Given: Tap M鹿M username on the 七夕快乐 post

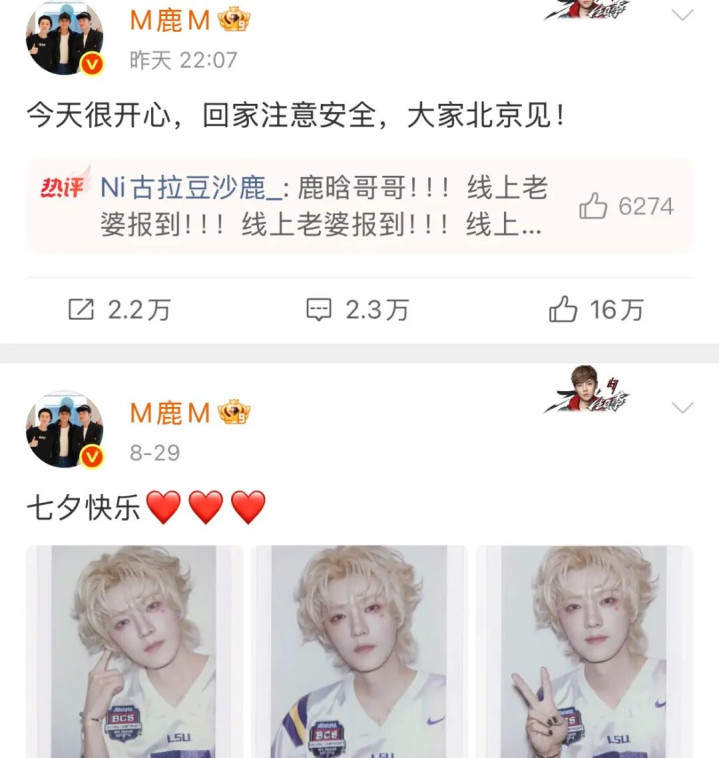Looking at the screenshot, I should click(x=170, y=412).
